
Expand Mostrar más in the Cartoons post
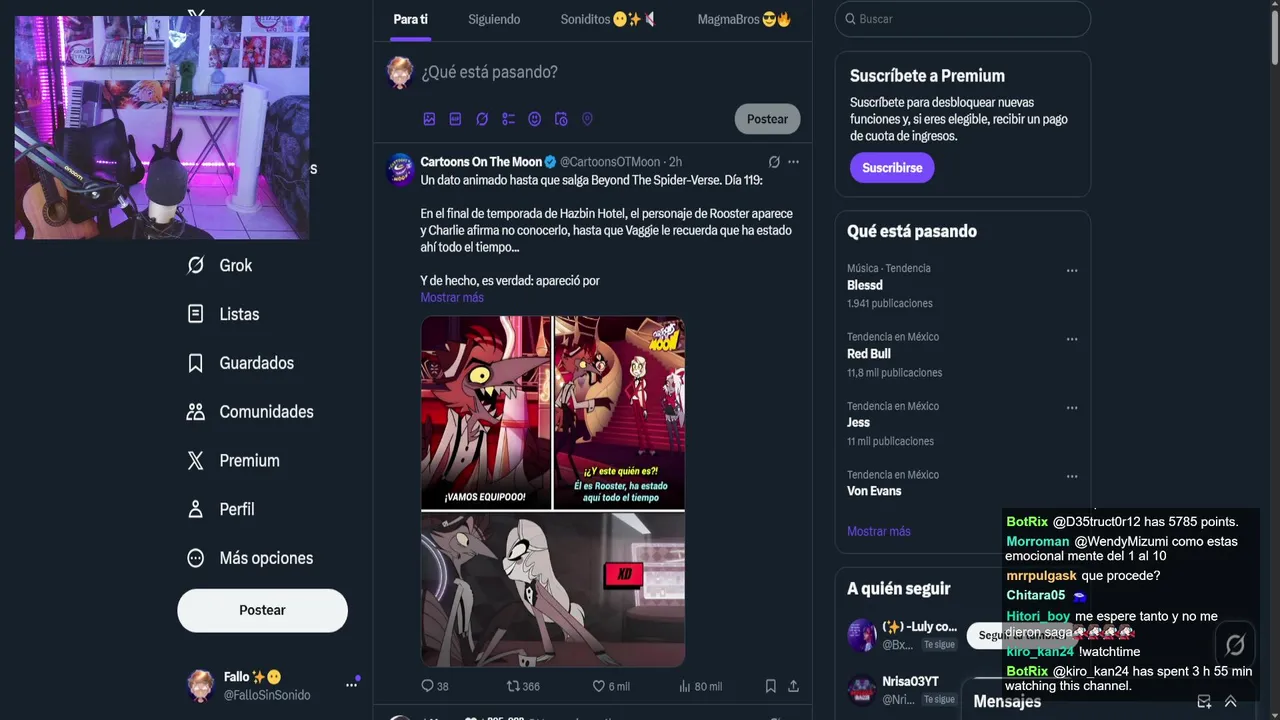point(452,297)
